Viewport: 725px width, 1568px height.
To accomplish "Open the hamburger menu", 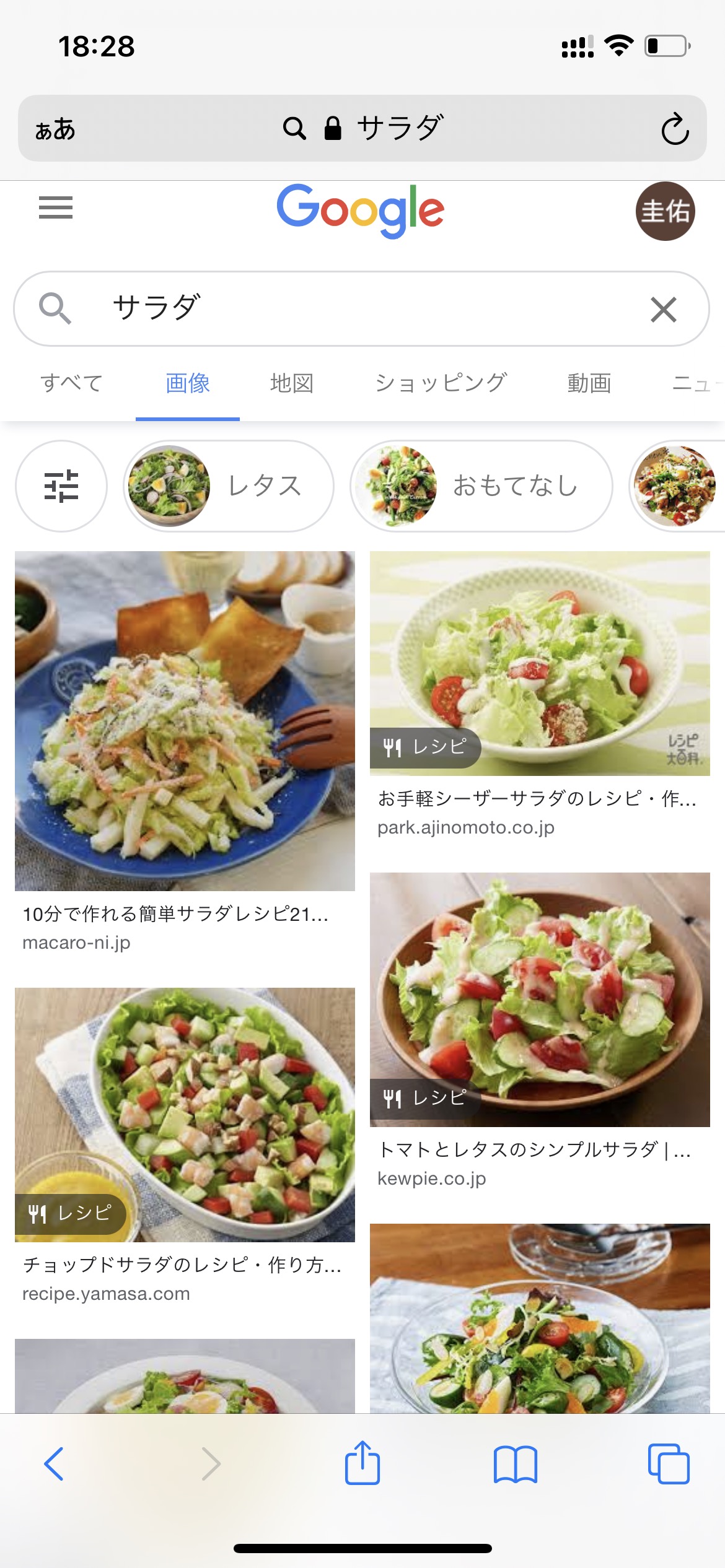I will coord(56,207).
